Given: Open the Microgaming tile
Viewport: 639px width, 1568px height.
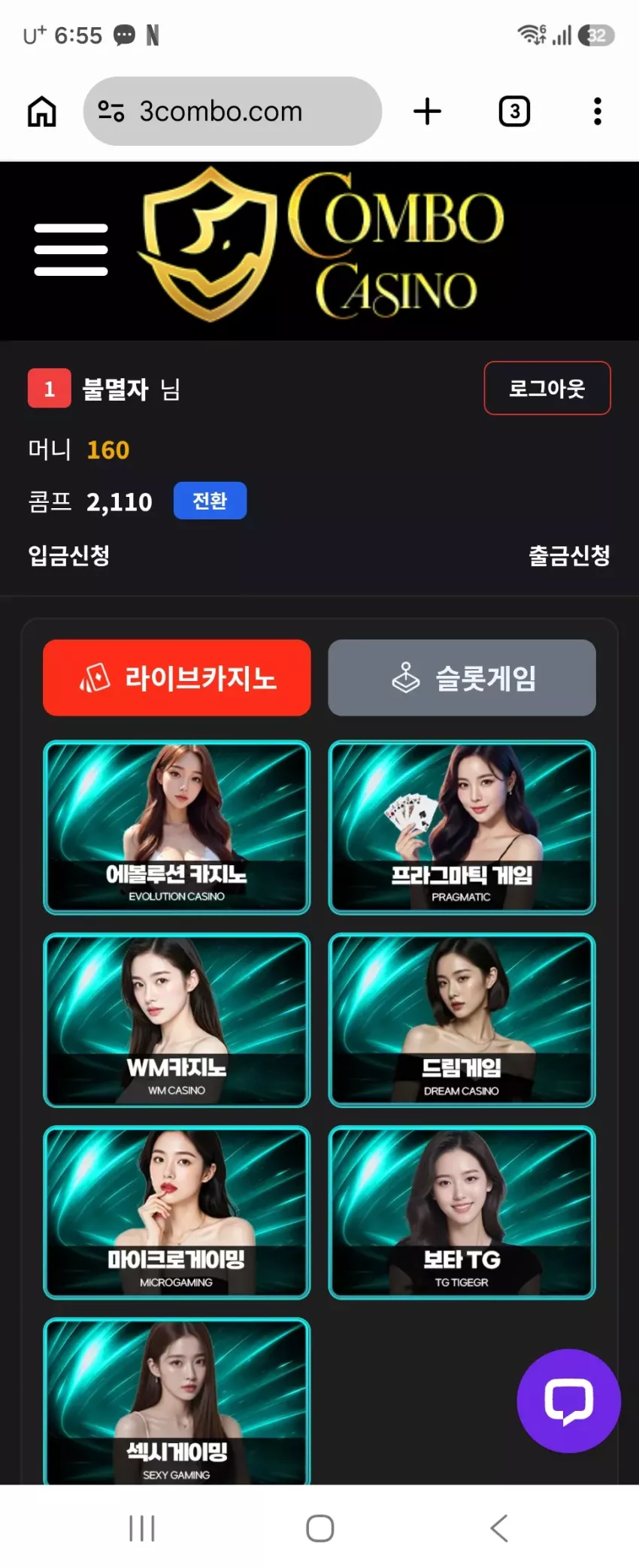Looking at the screenshot, I should pyautogui.click(x=177, y=1212).
